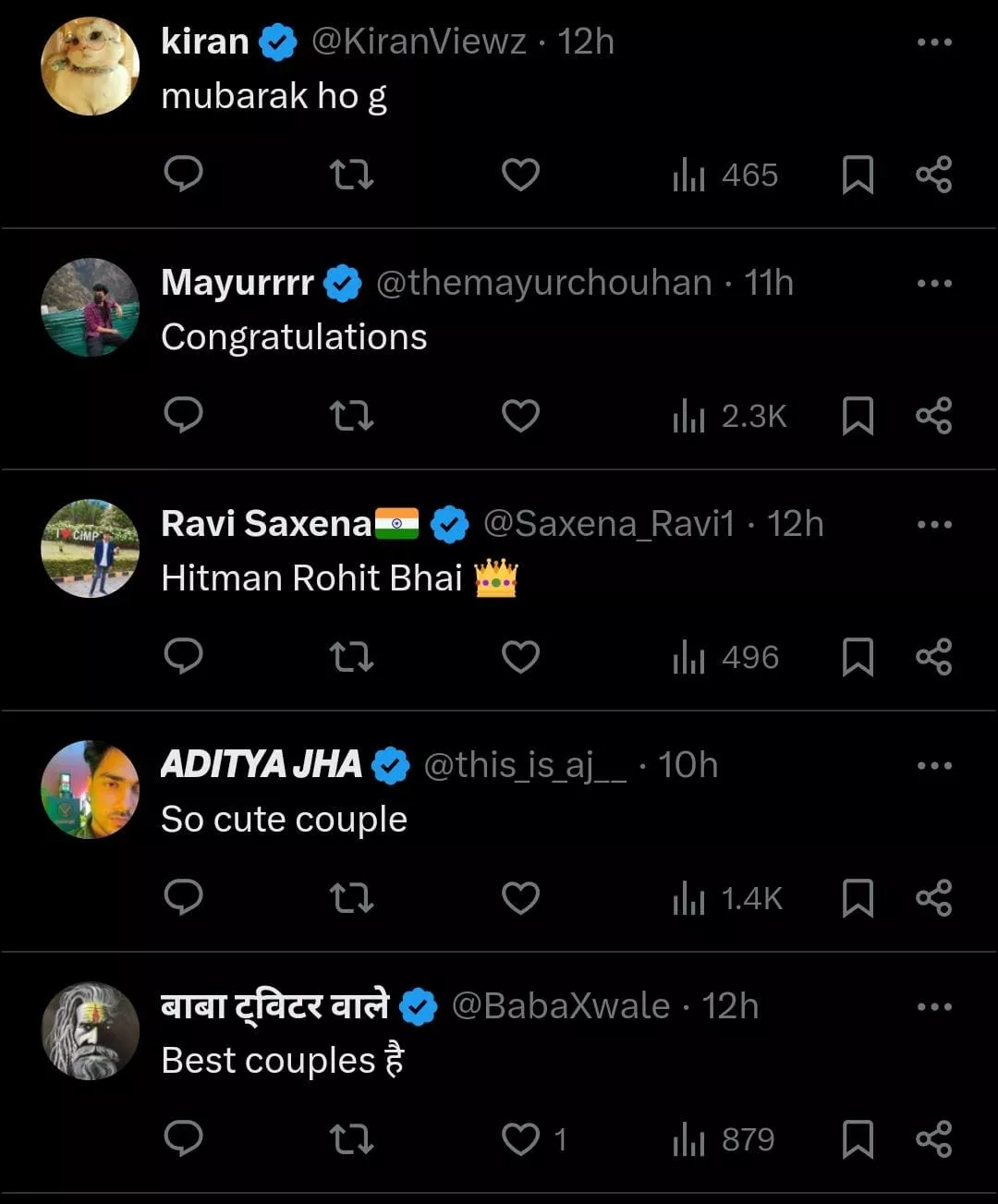Like Mayurrrr's Congratulations reply

pos(520,416)
